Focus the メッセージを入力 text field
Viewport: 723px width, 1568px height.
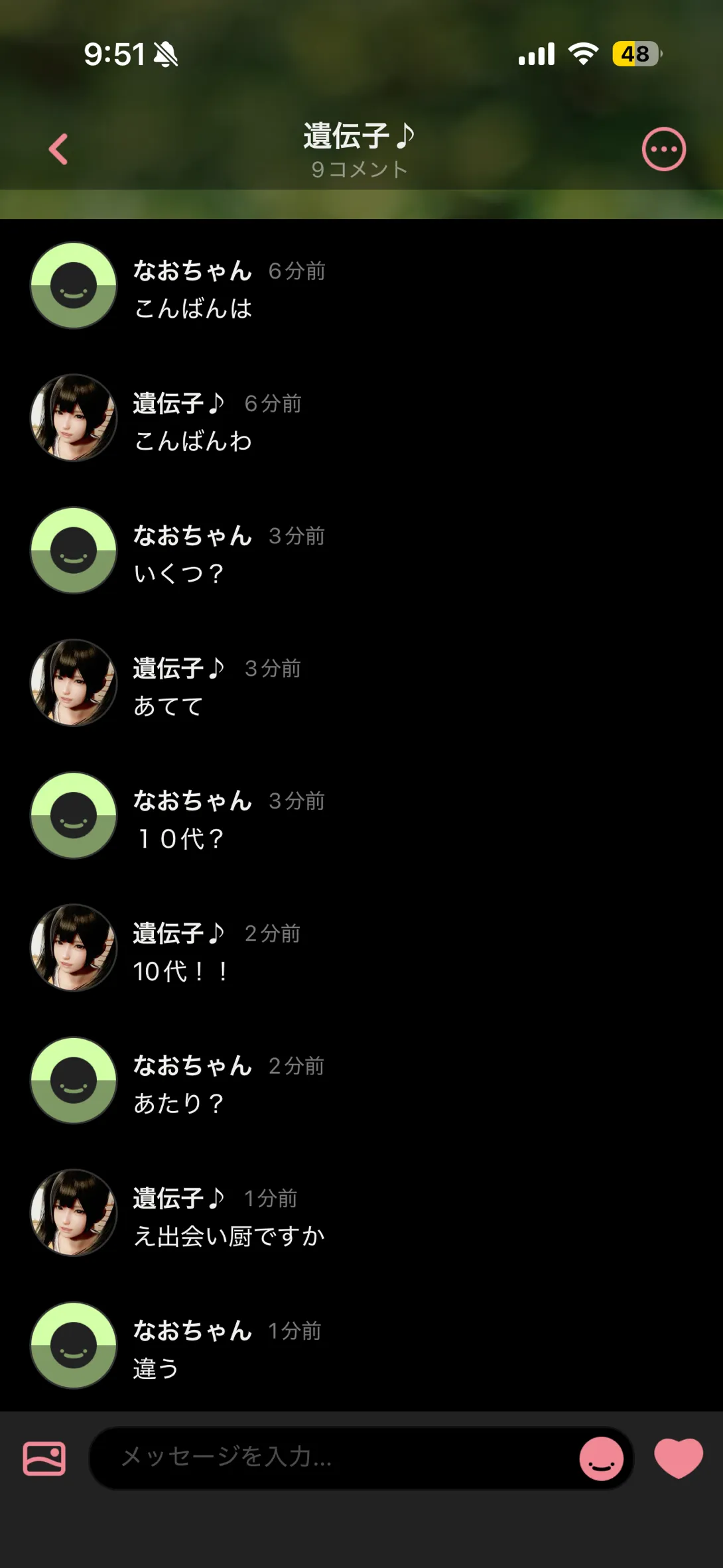(332, 1458)
